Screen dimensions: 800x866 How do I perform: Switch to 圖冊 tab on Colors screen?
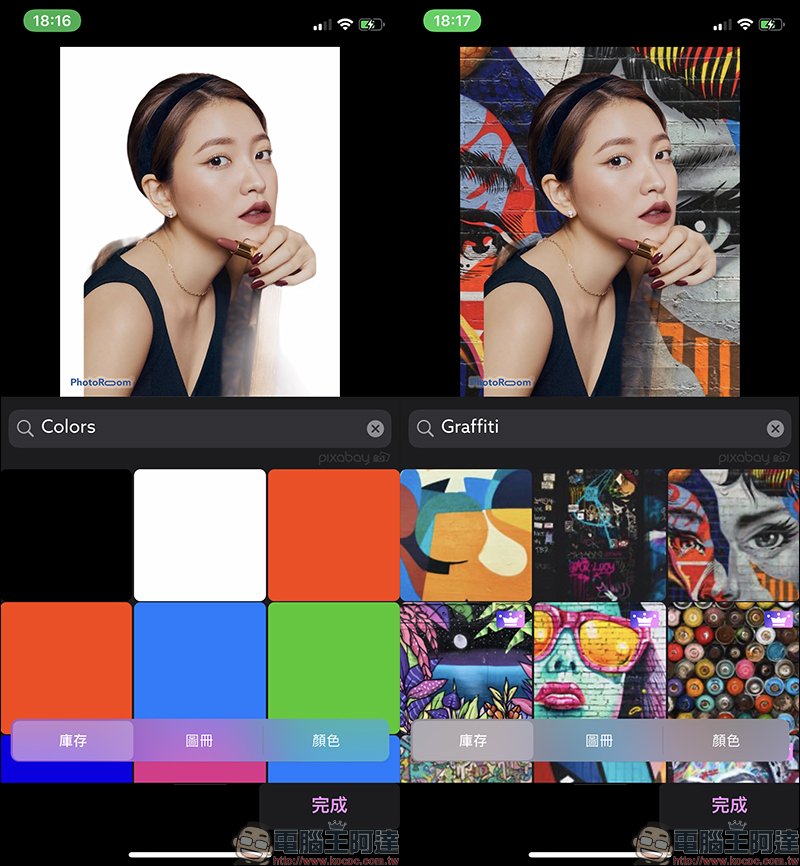(198, 741)
